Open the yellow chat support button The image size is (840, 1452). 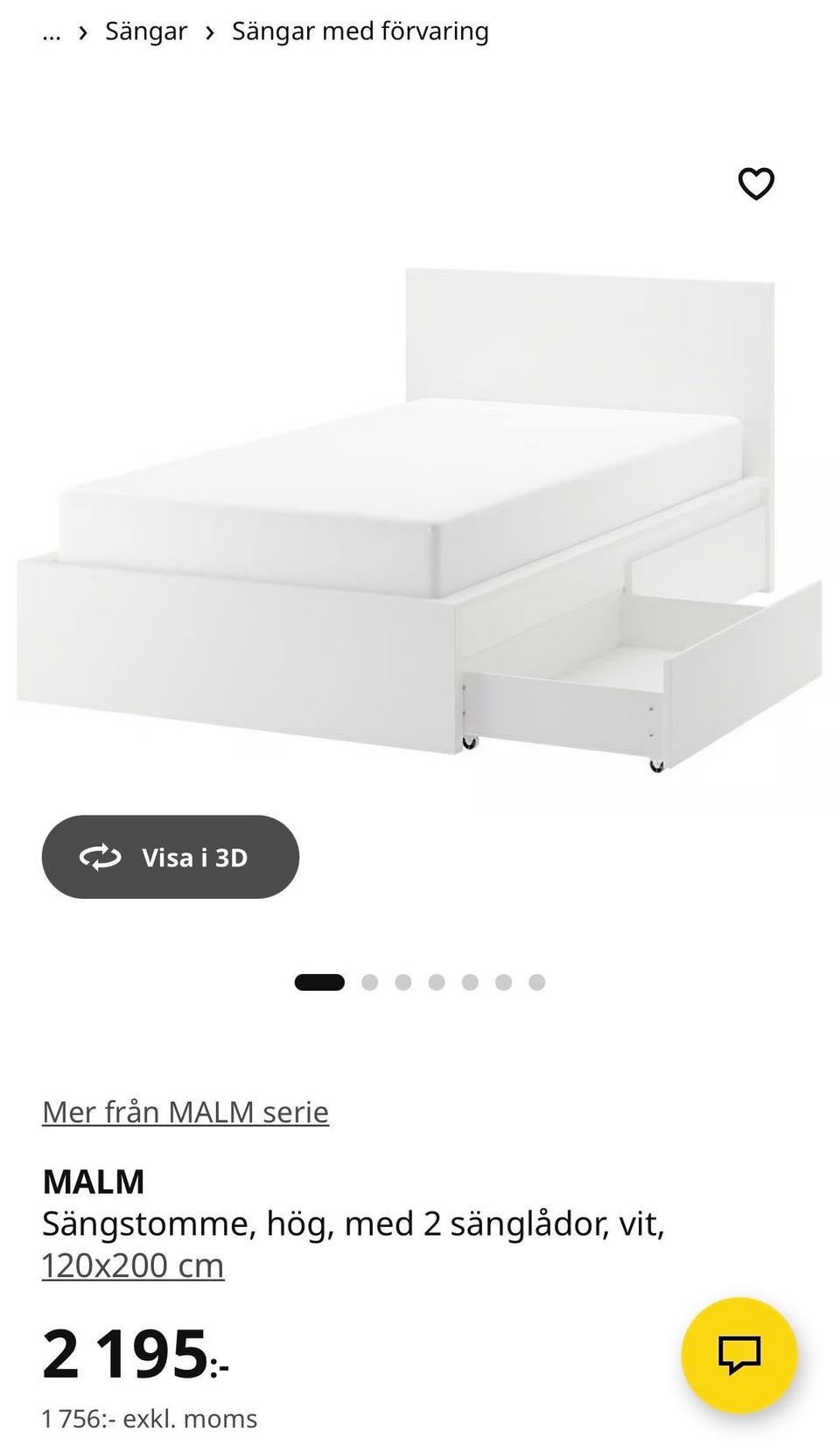coord(738,1354)
